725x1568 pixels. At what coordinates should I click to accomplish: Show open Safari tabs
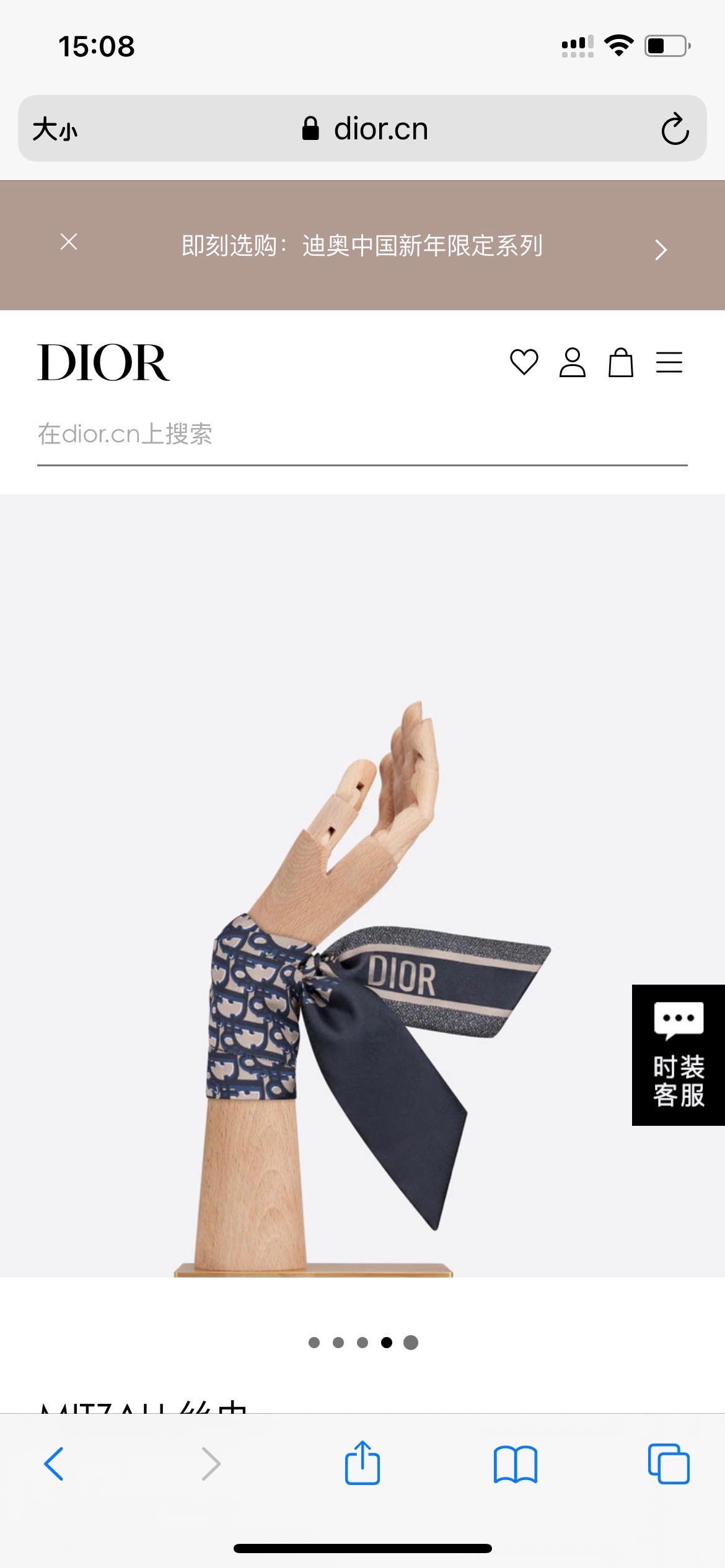(669, 1464)
